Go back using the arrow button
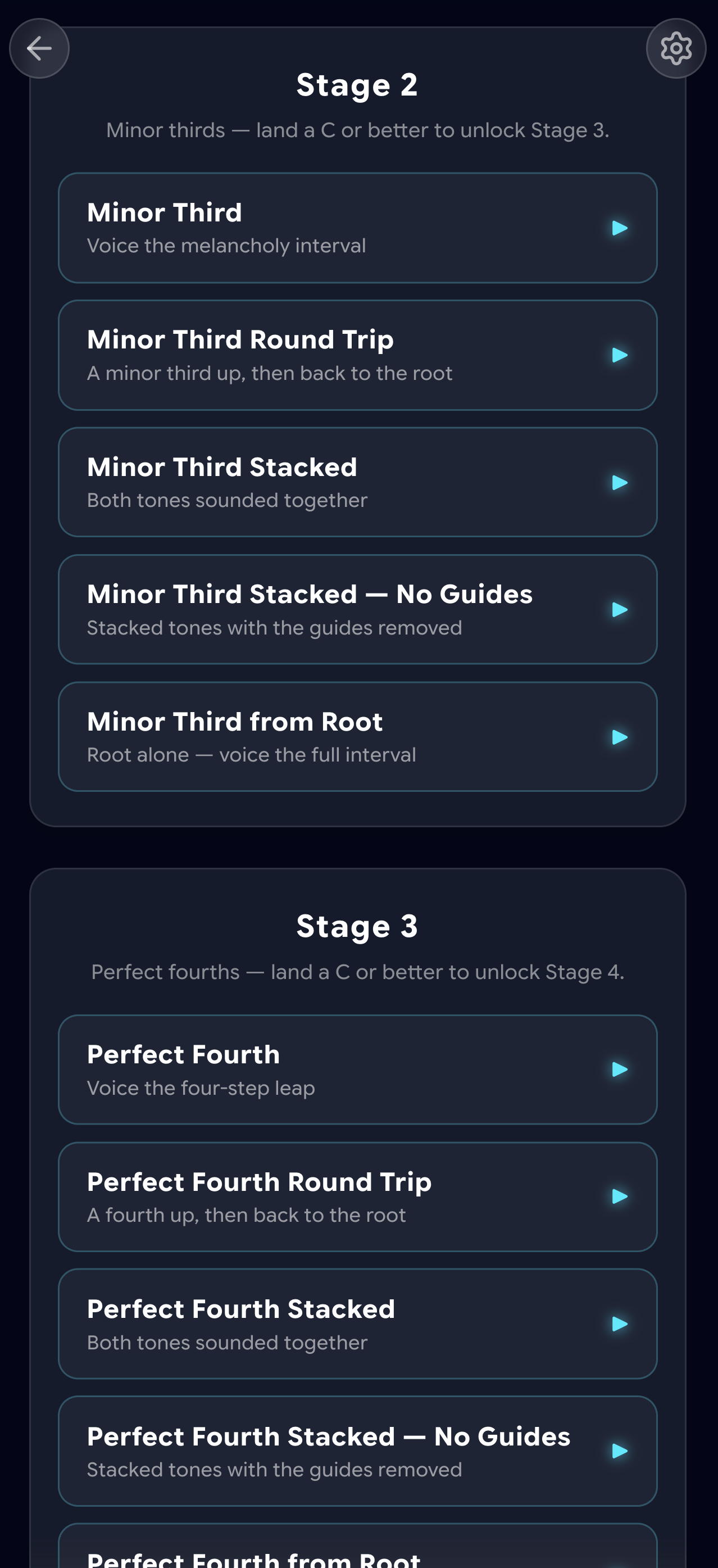This screenshot has width=718, height=1568. 39,48
